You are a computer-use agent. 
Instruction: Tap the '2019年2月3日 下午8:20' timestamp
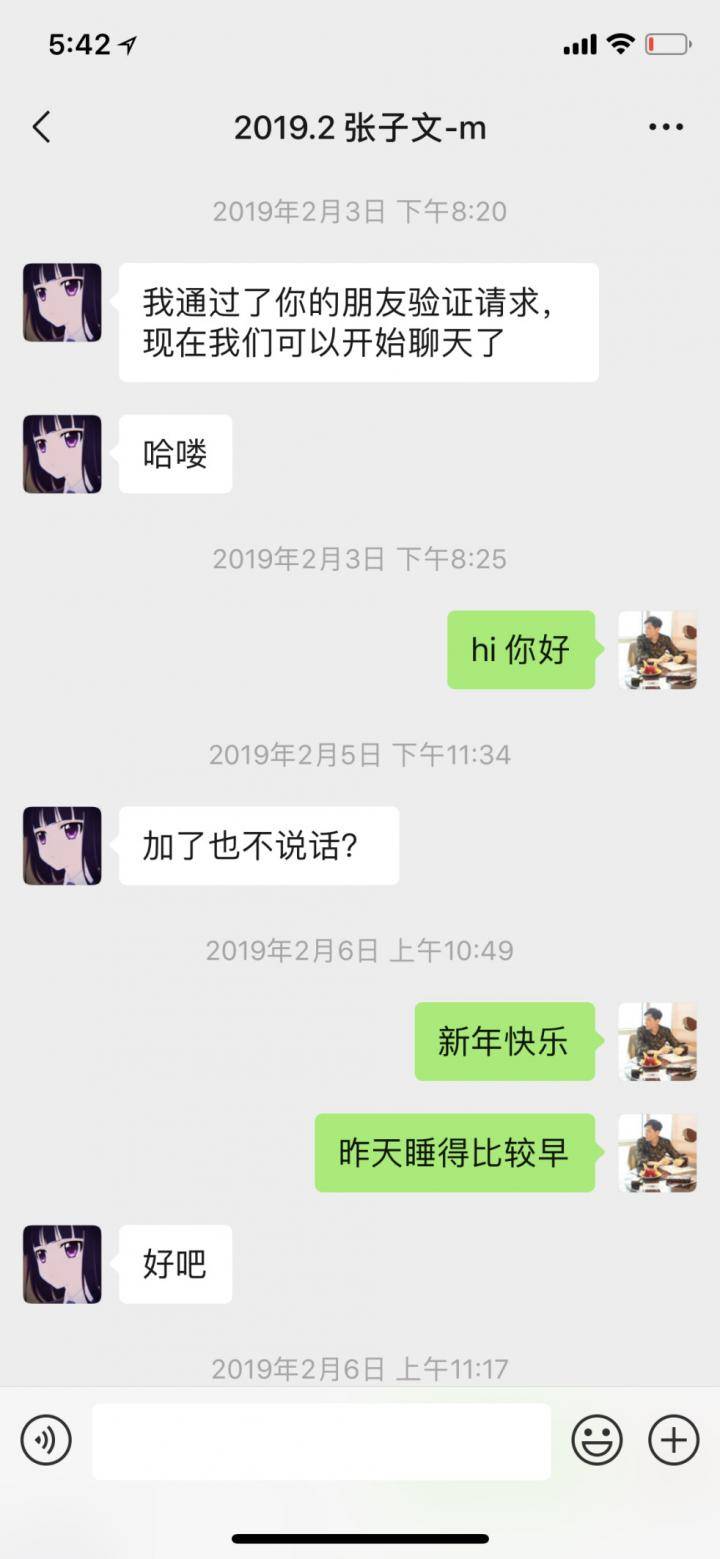coord(360,211)
